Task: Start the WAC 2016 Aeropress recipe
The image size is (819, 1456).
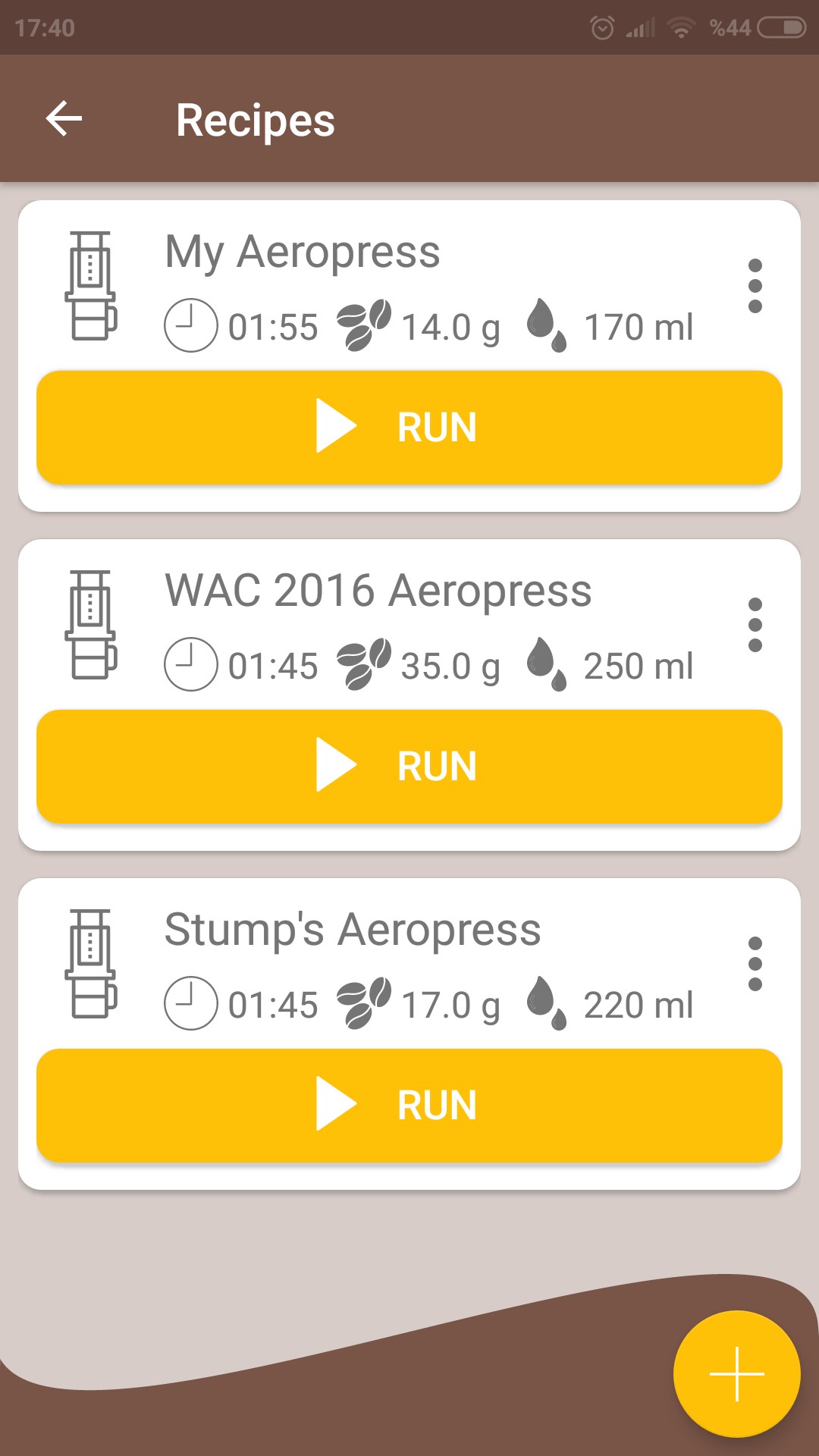Action: coord(409,766)
